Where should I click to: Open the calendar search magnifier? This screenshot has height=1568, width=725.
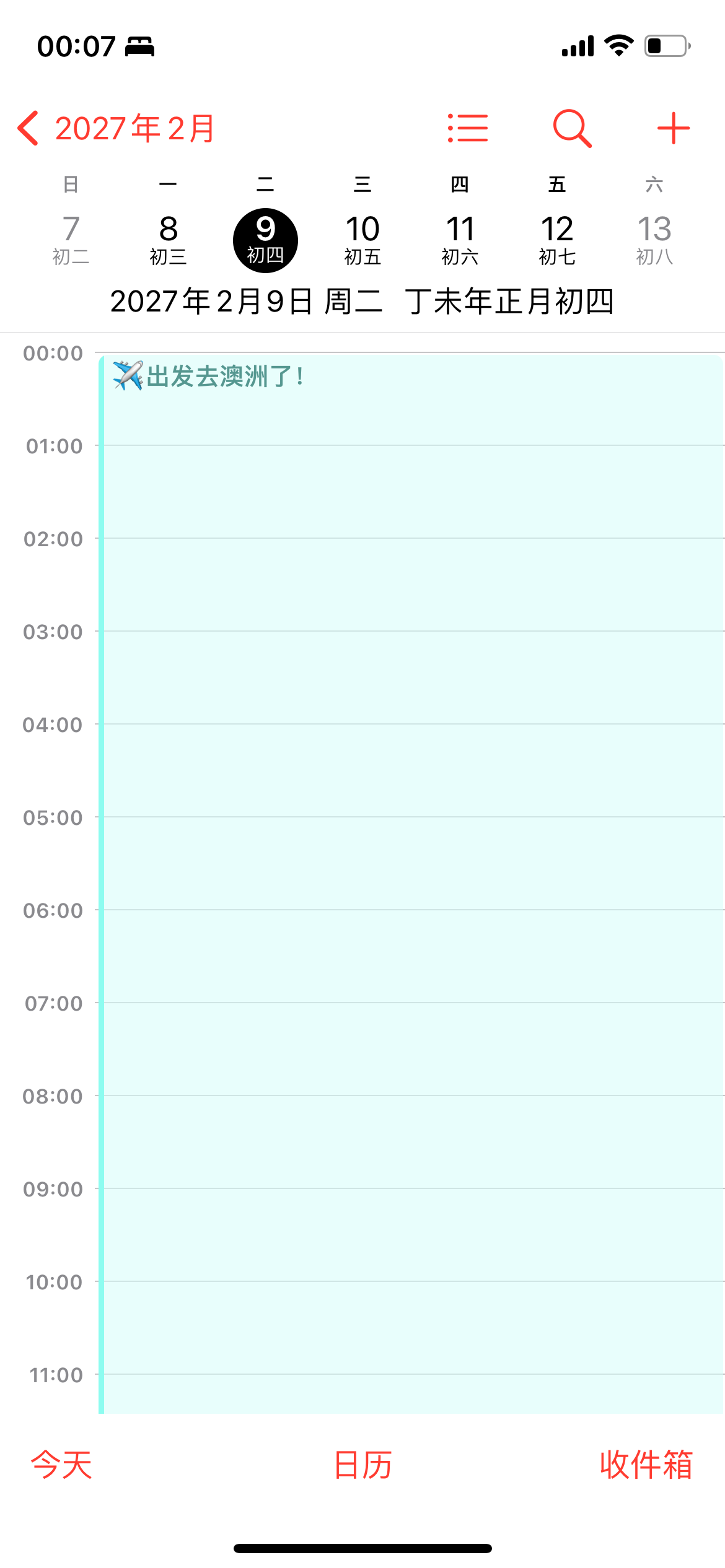572,128
